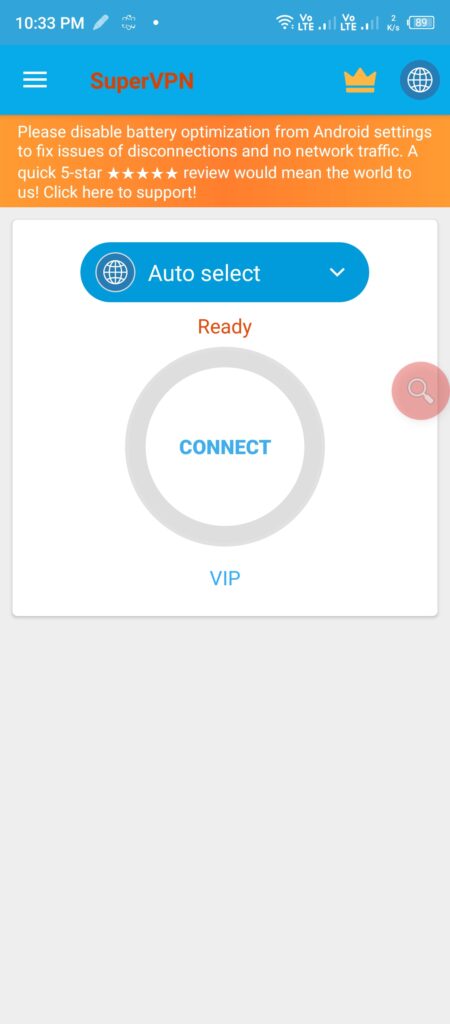450x1024 pixels.
Task: Expand the Auto select server dropdown
Action: click(x=225, y=272)
